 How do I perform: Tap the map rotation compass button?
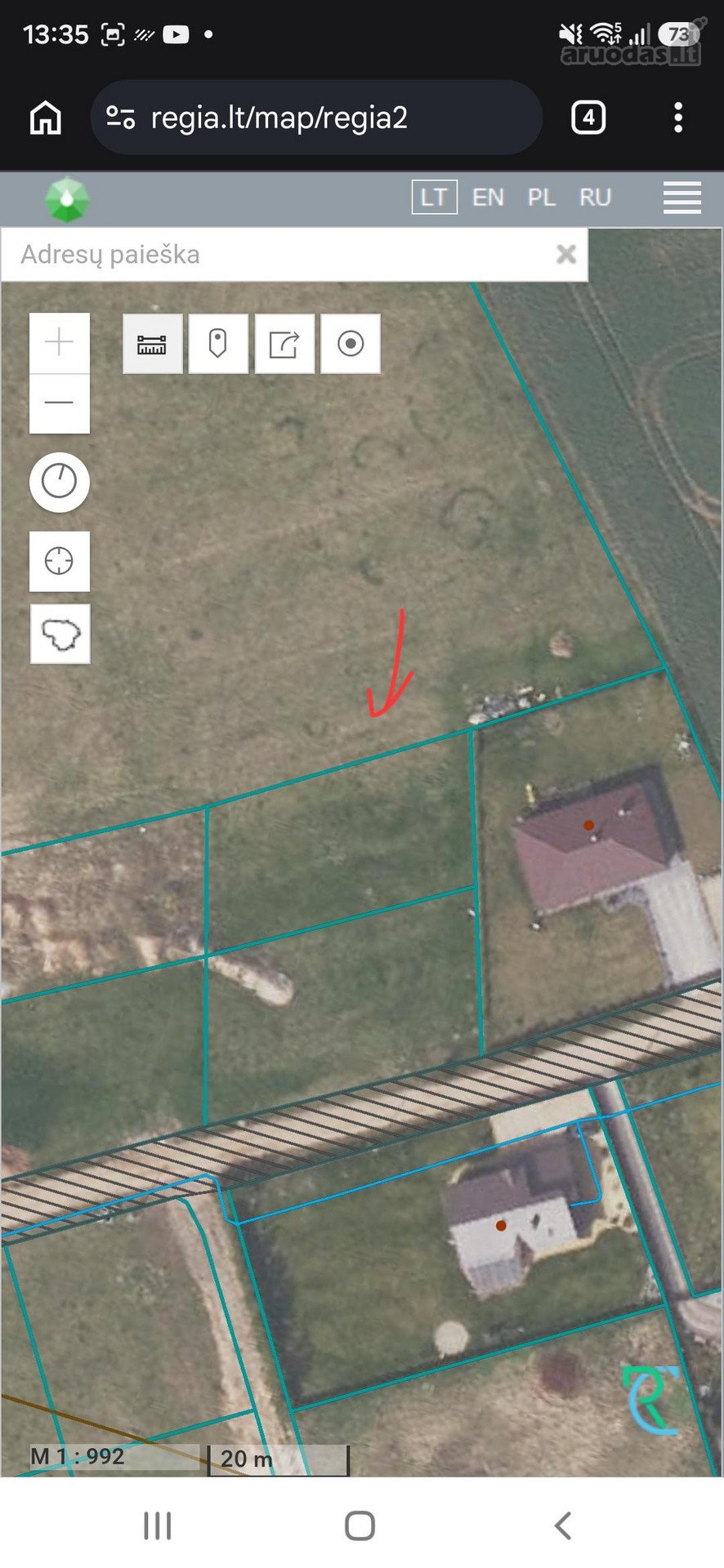pos(60,482)
